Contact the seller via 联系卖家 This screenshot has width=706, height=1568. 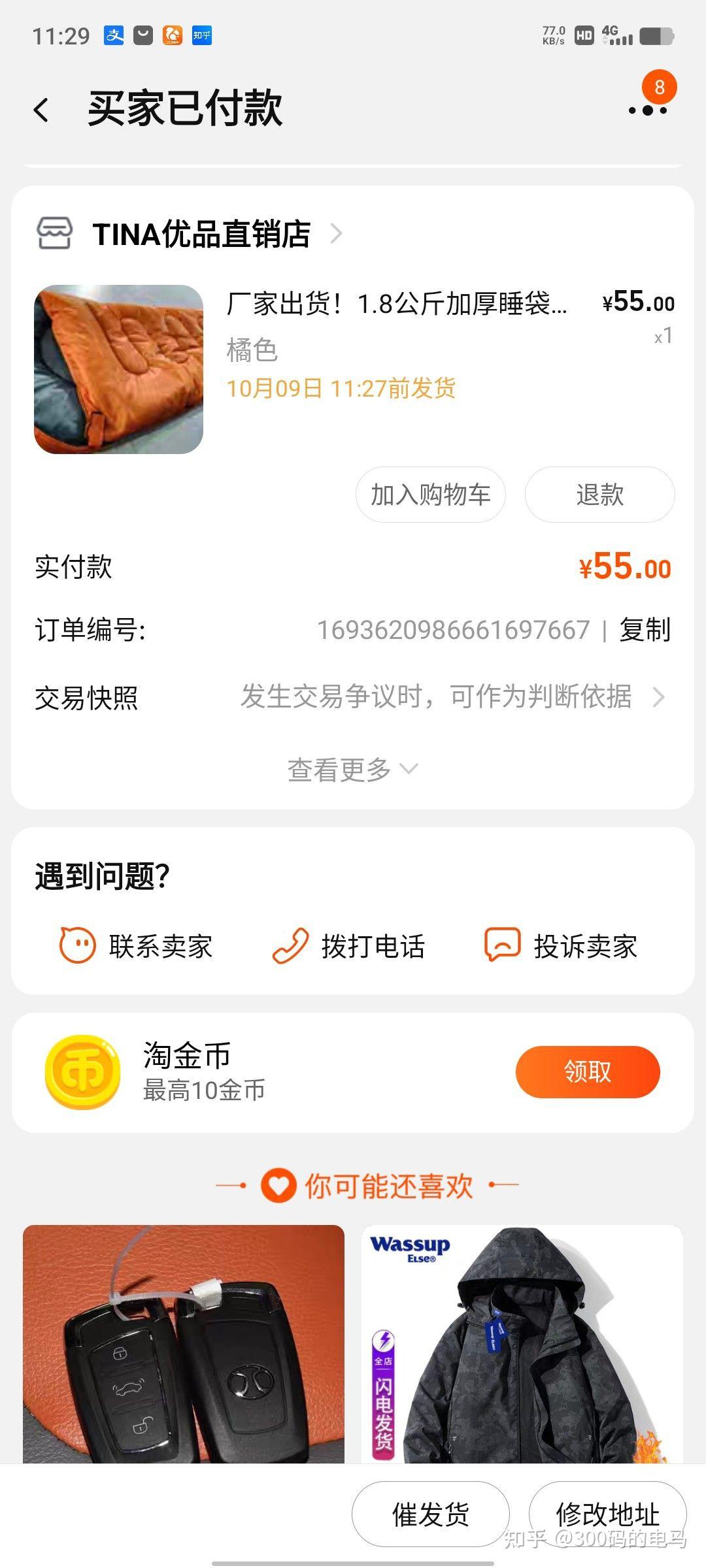137,946
